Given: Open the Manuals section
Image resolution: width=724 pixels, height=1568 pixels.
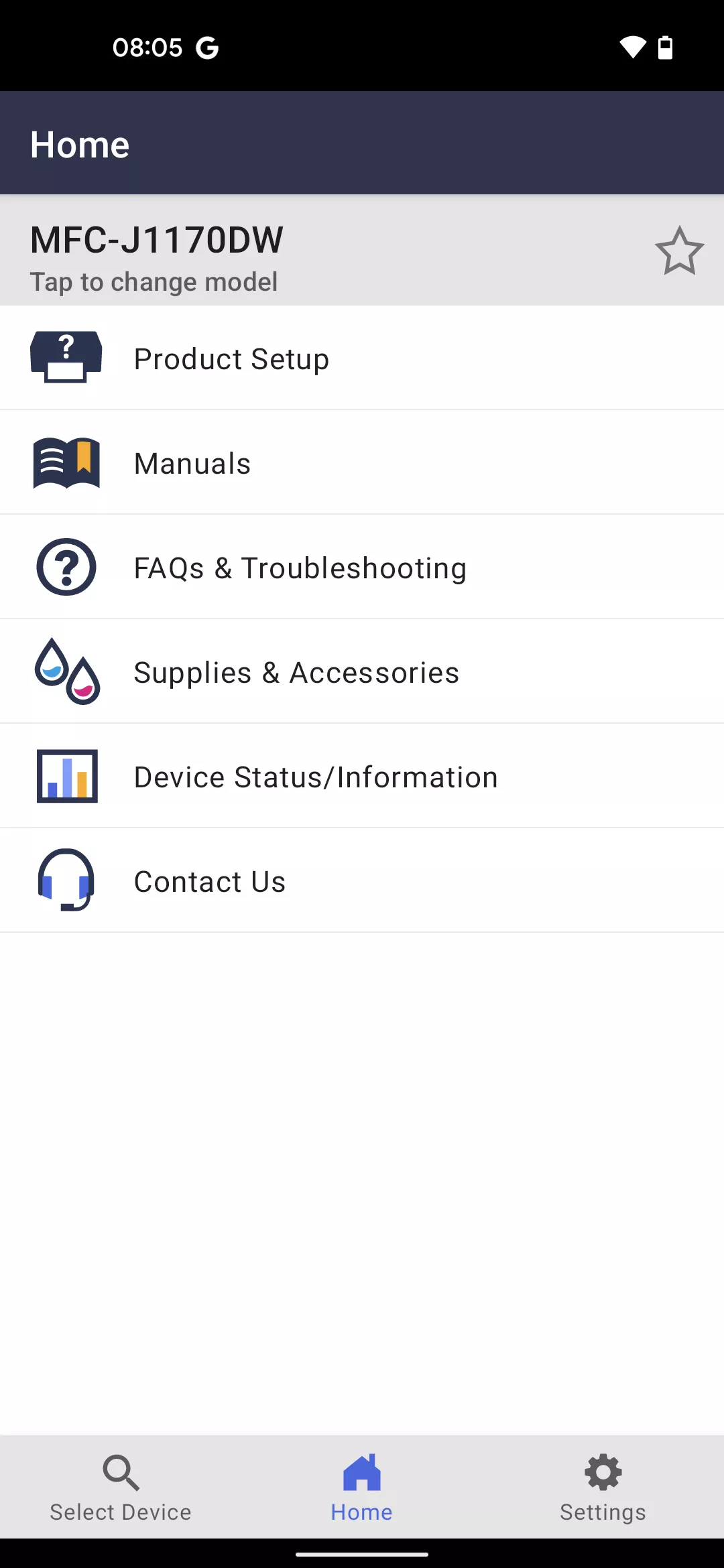Looking at the screenshot, I should [x=192, y=462].
